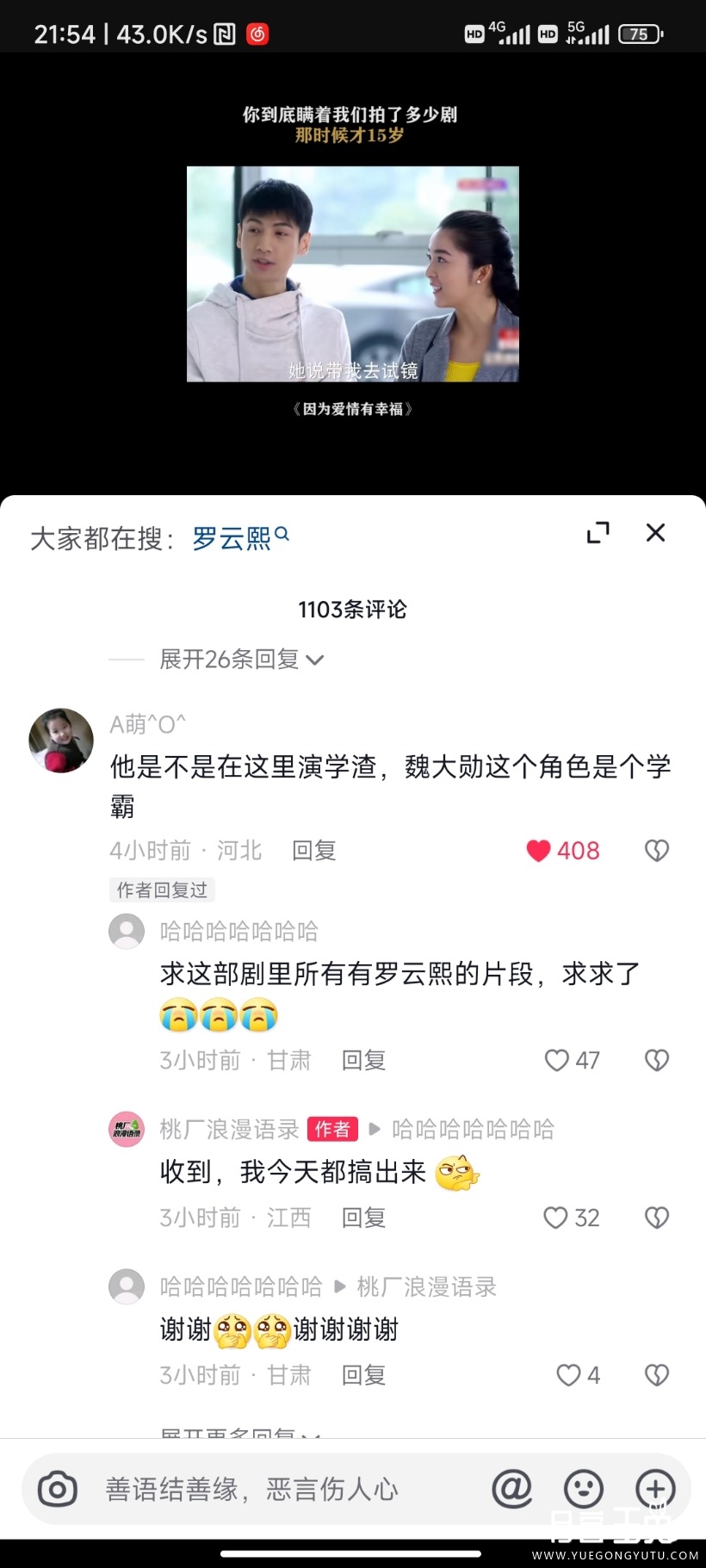
Task: Mention someone with the @ icon
Action: [x=511, y=1488]
